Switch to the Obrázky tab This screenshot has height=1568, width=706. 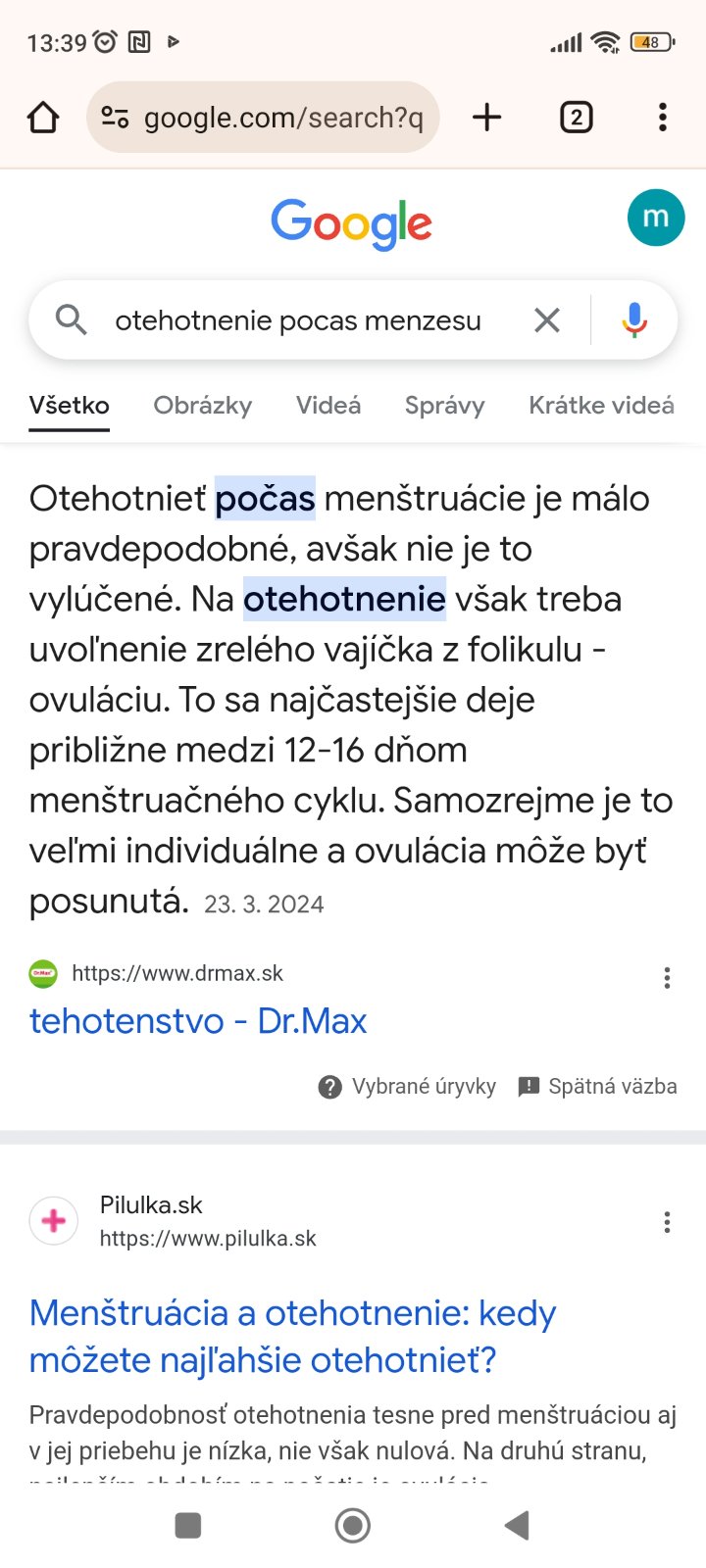coord(203,406)
